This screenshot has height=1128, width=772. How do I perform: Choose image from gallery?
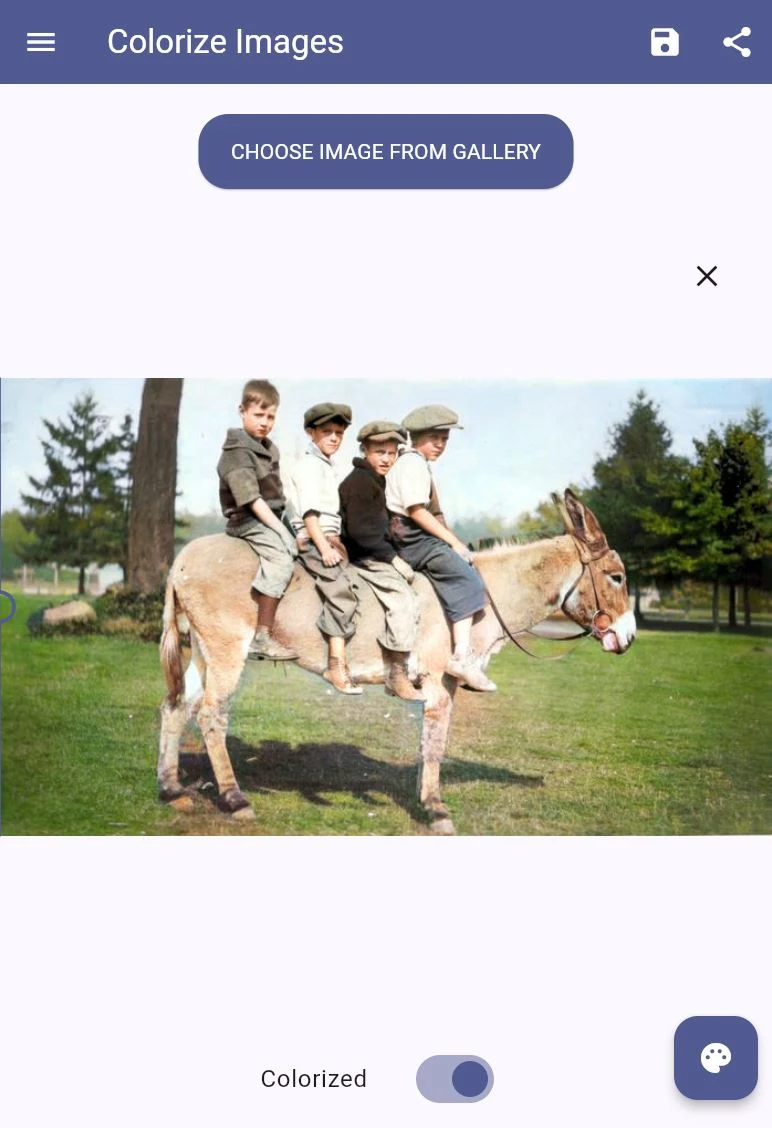tap(386, 152)
